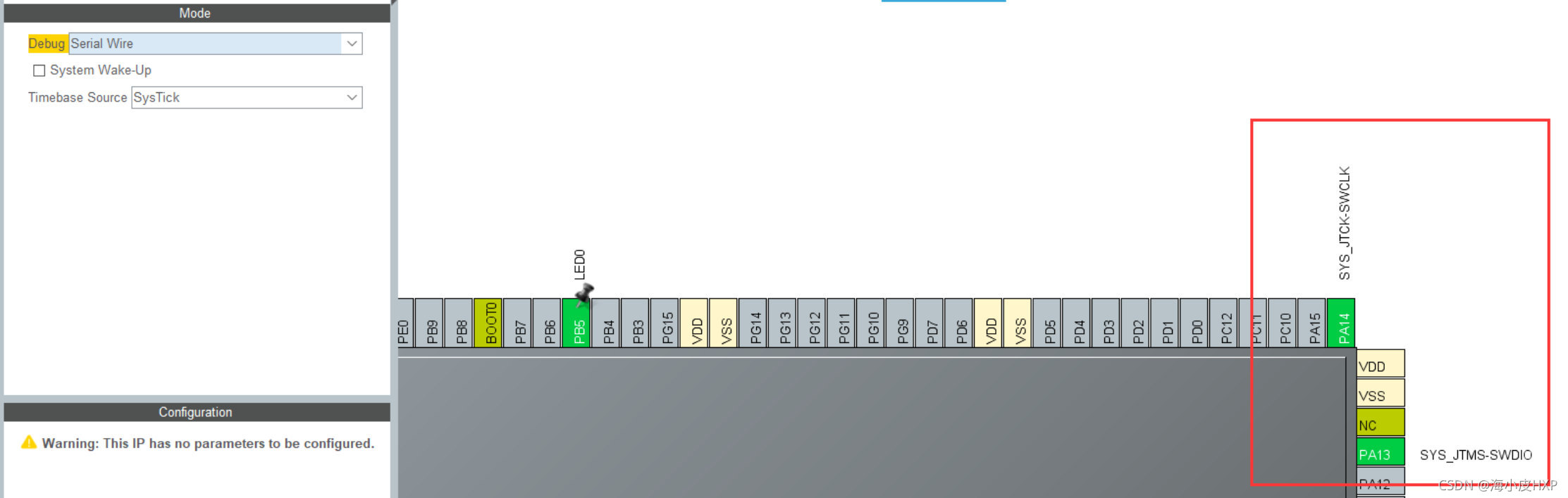Enable the System Wake-Up checkbox
The width and height of the screenshot is (1568, 498).
pyautogui.click(x=39, y=70)
